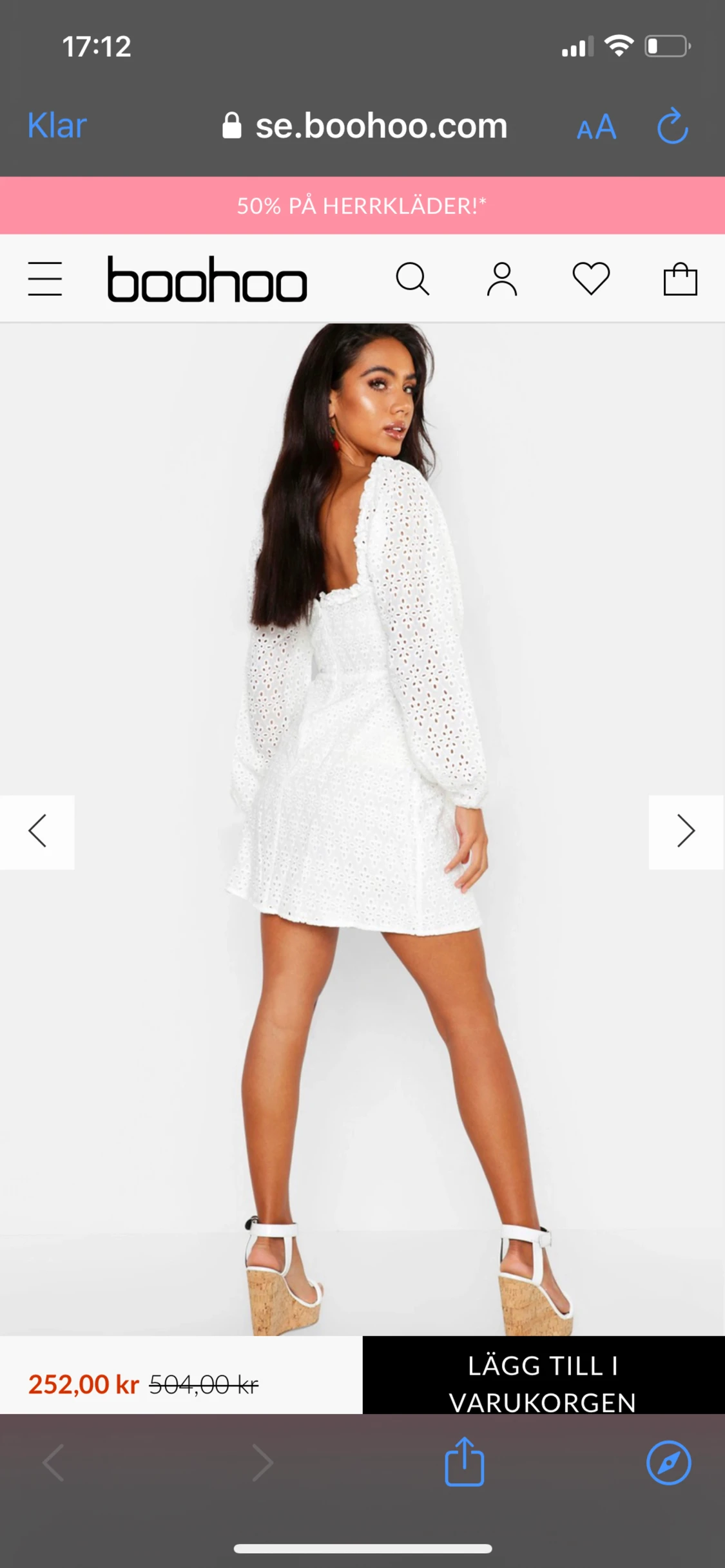Image resolution: width=725 pixels, height=1568 pixels.
Task: Open the shopping bag
Action: click(680, 279)
